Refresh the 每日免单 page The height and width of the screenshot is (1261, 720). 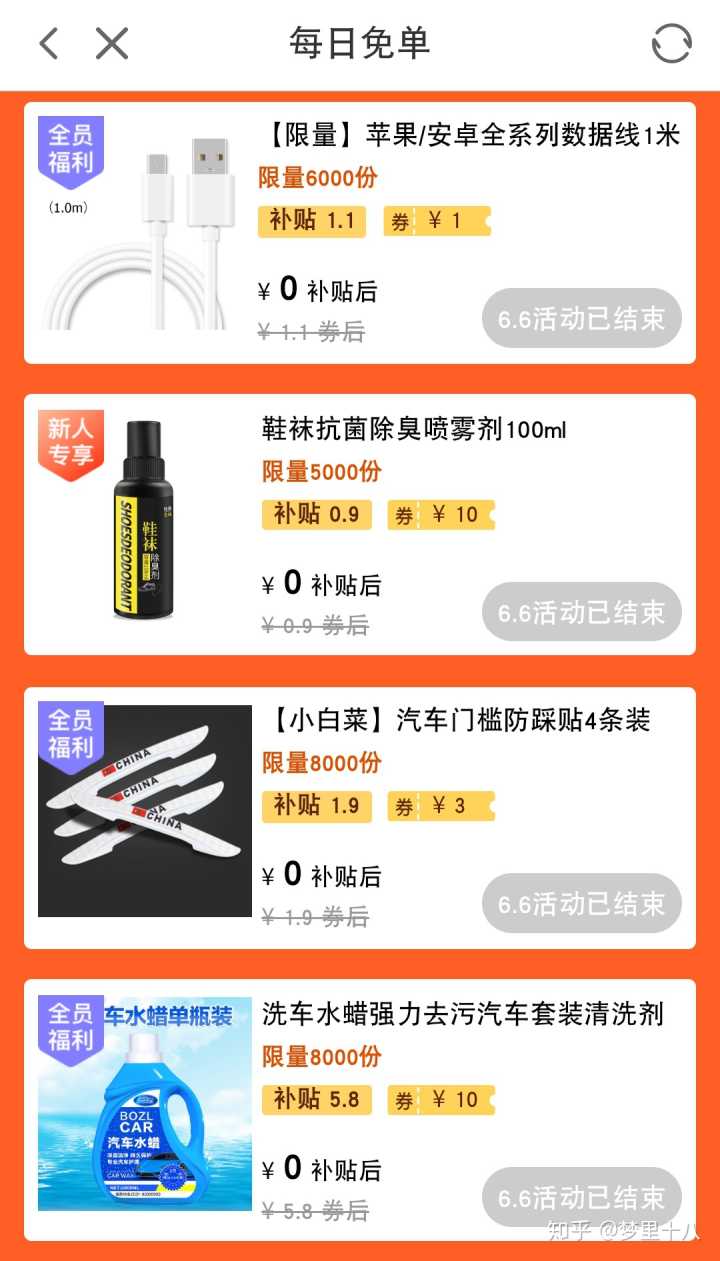671,43
